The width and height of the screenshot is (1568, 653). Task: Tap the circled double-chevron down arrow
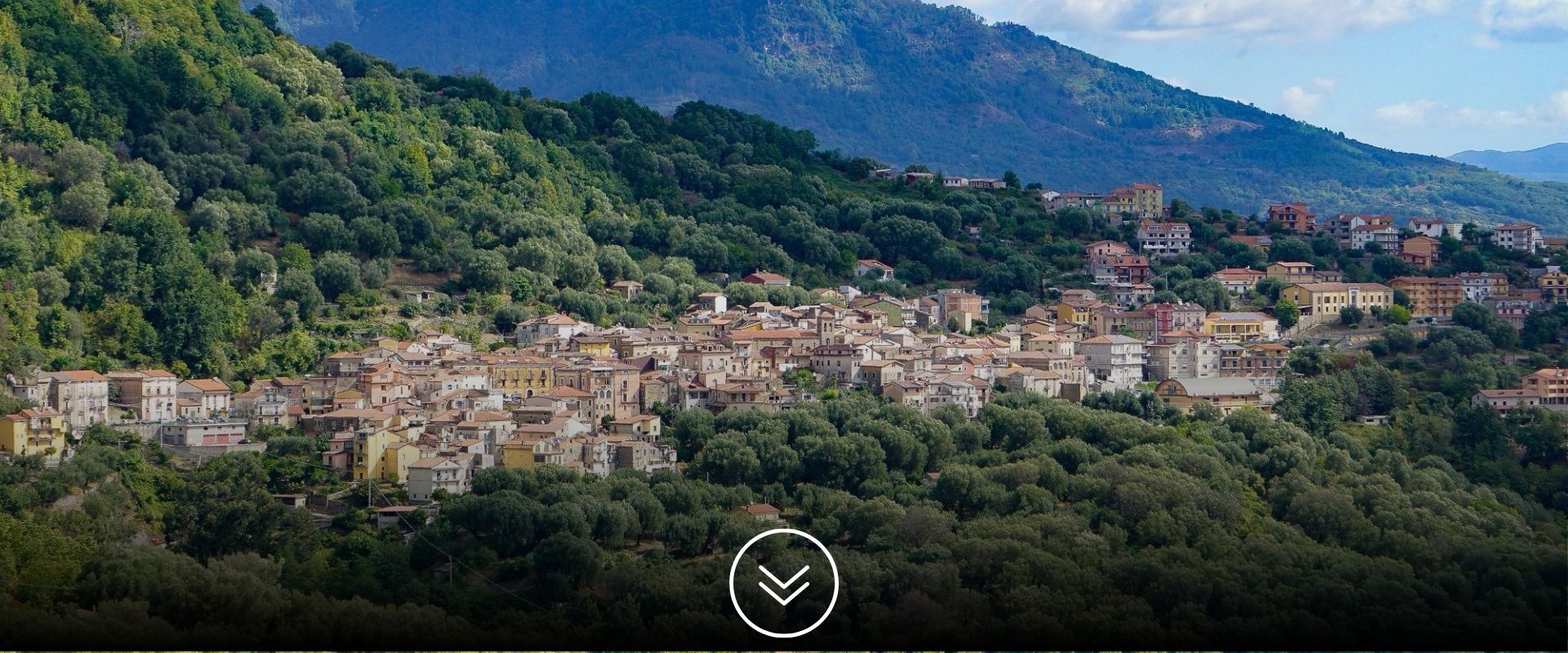pos(783,583)
